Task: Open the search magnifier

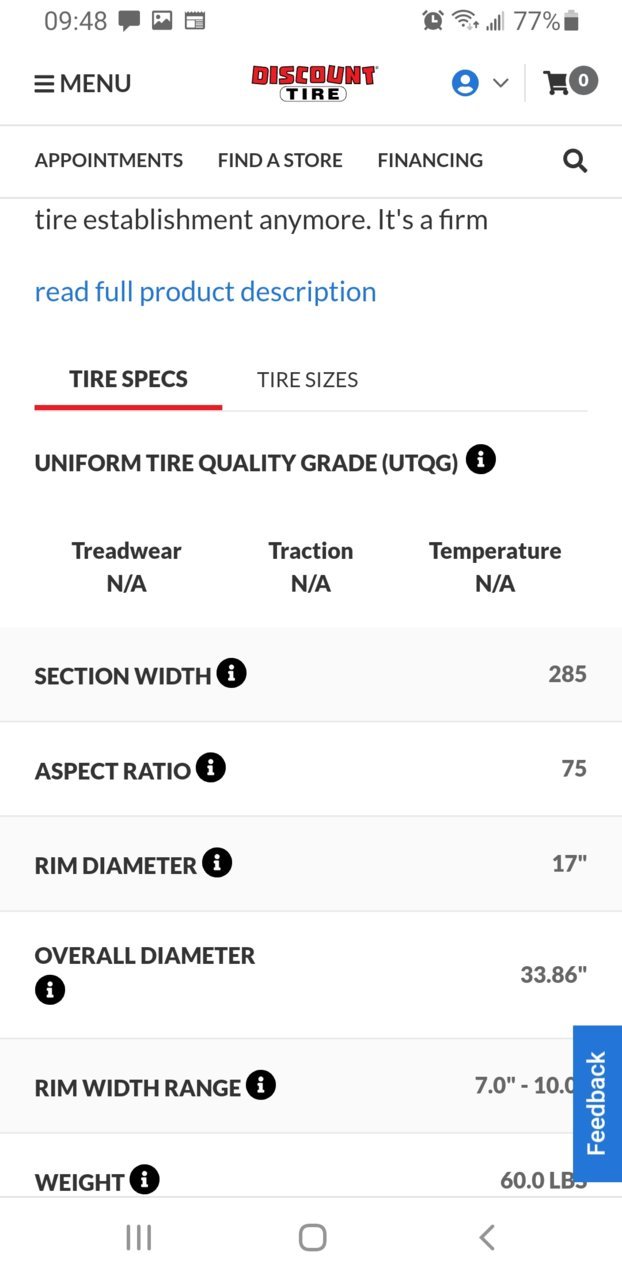Action: pos(575,160)
